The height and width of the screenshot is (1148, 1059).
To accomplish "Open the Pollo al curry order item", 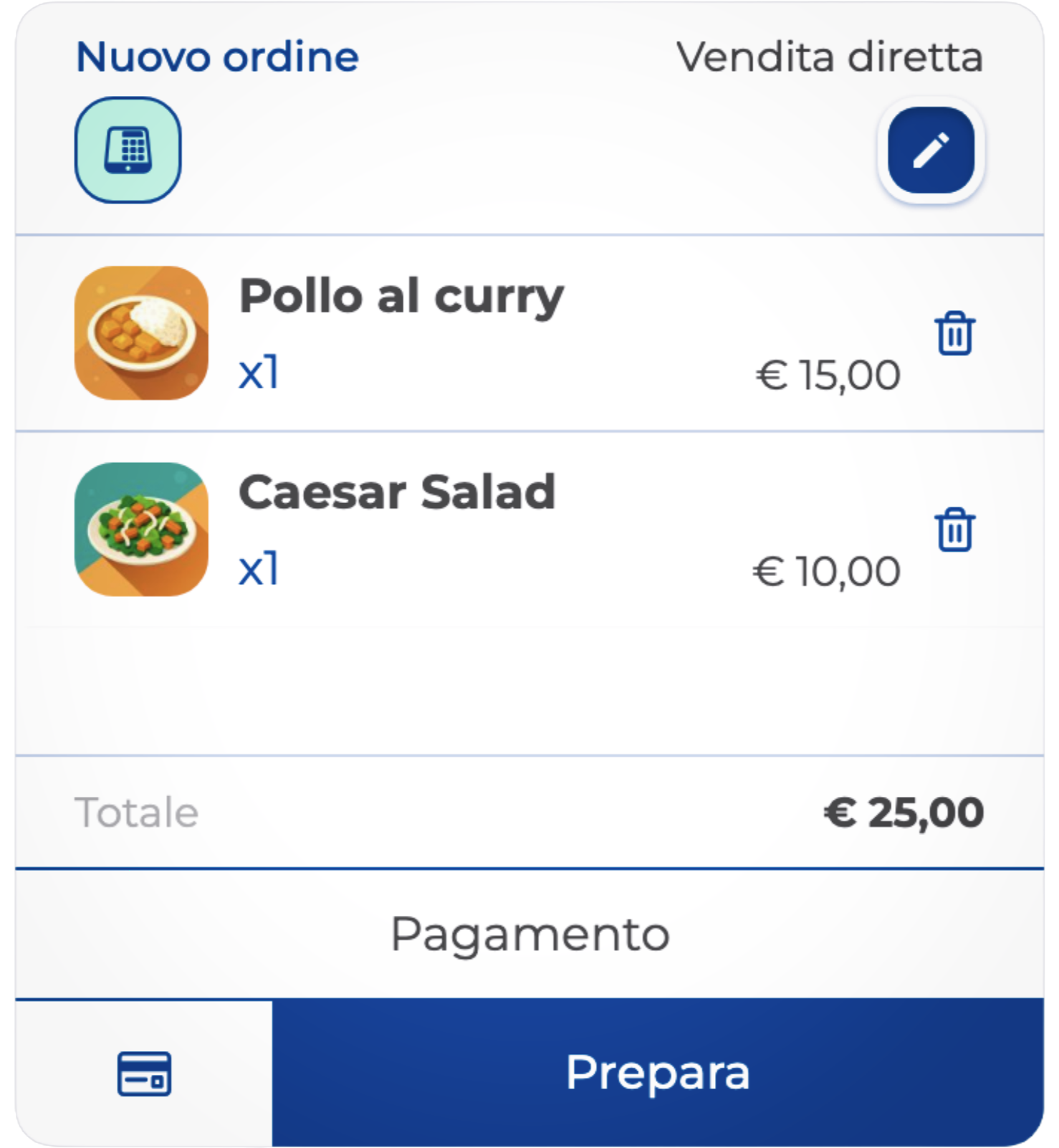I will (x=401, y=297).
